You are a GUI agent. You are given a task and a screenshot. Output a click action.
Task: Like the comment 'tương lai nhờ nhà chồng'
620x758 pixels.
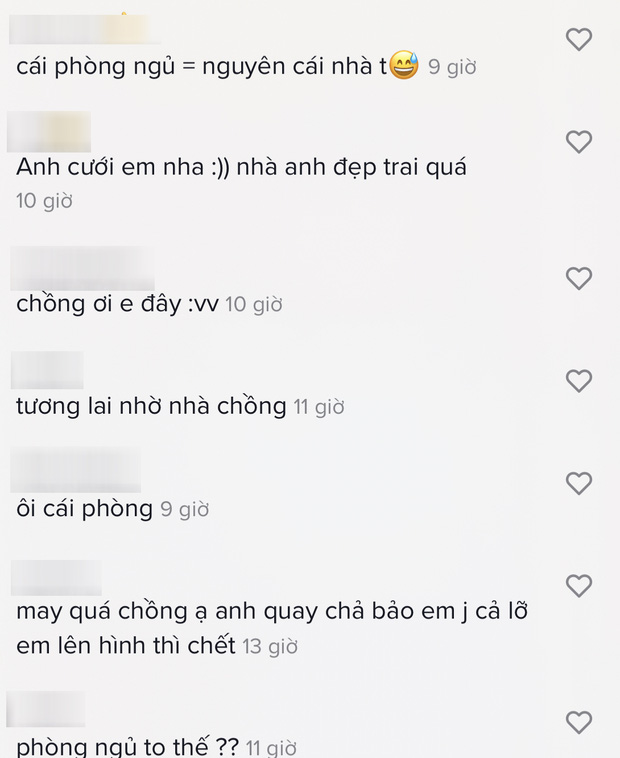[x=579, y=381]
